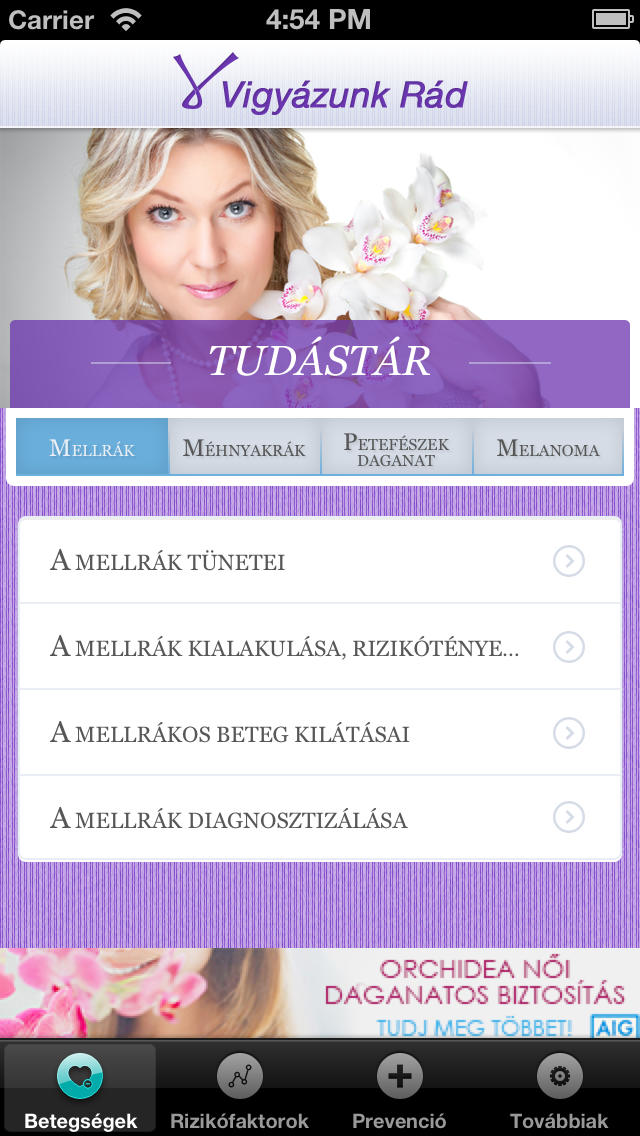
Task: Switch to Petefészek daganat segment
Action: tap(396, 447)
